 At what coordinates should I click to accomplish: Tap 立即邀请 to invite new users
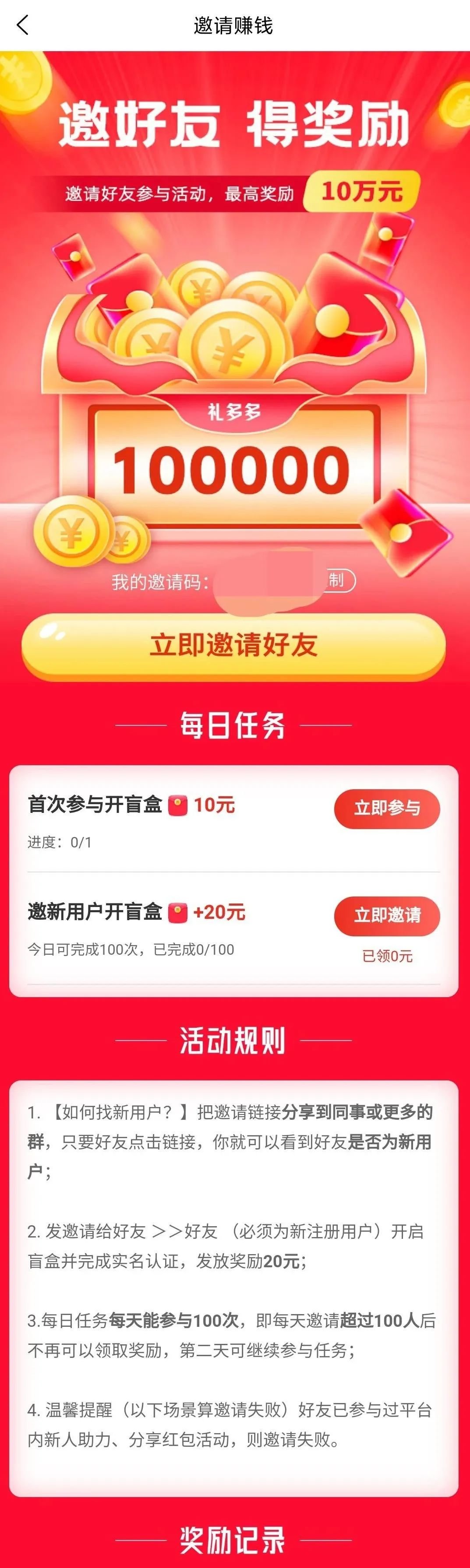coord(387,915)
